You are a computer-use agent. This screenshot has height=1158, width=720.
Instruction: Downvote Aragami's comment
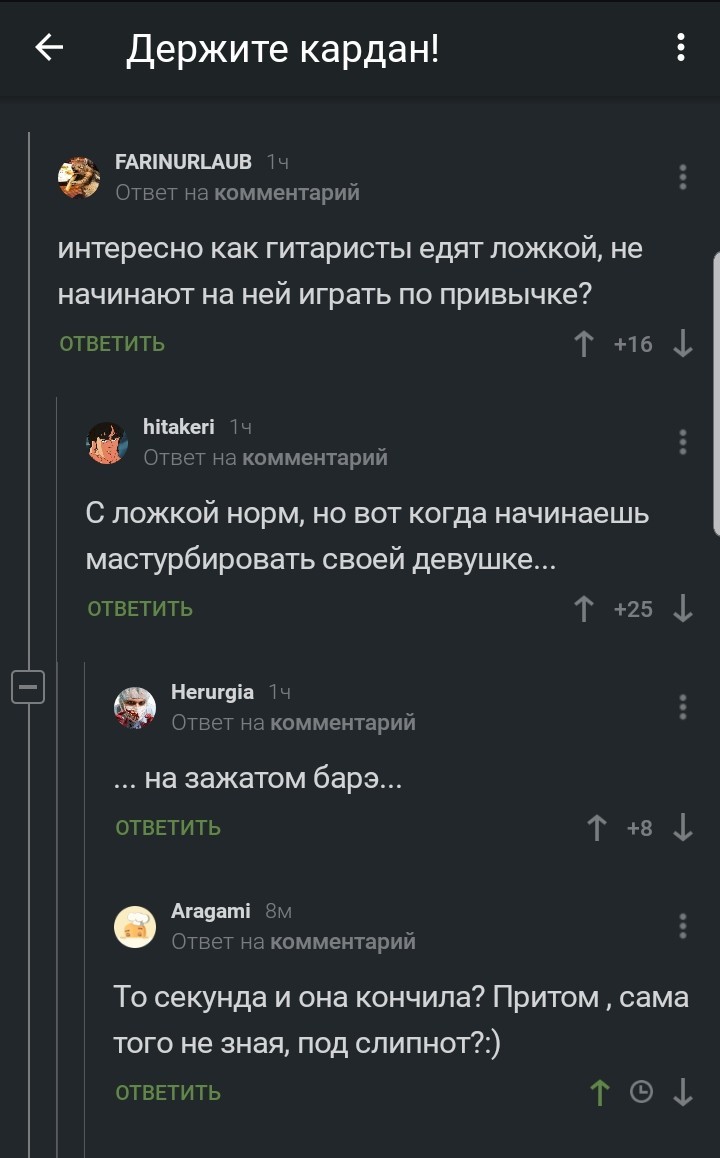click(x=683, y=1093)
